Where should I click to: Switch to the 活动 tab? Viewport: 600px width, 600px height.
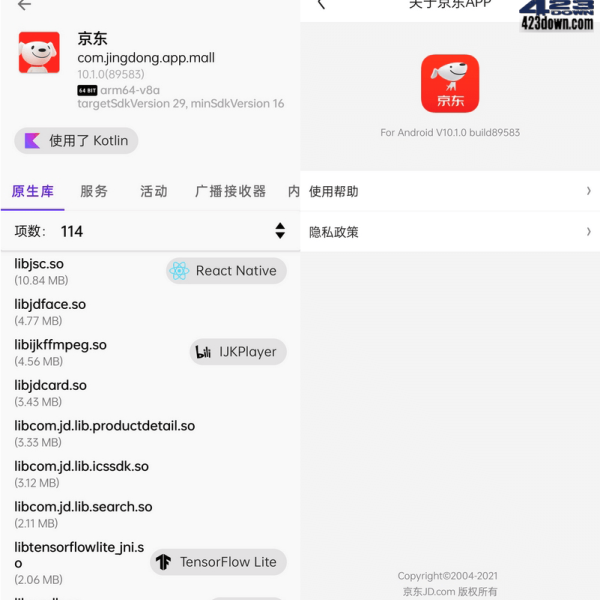[154, 191]
